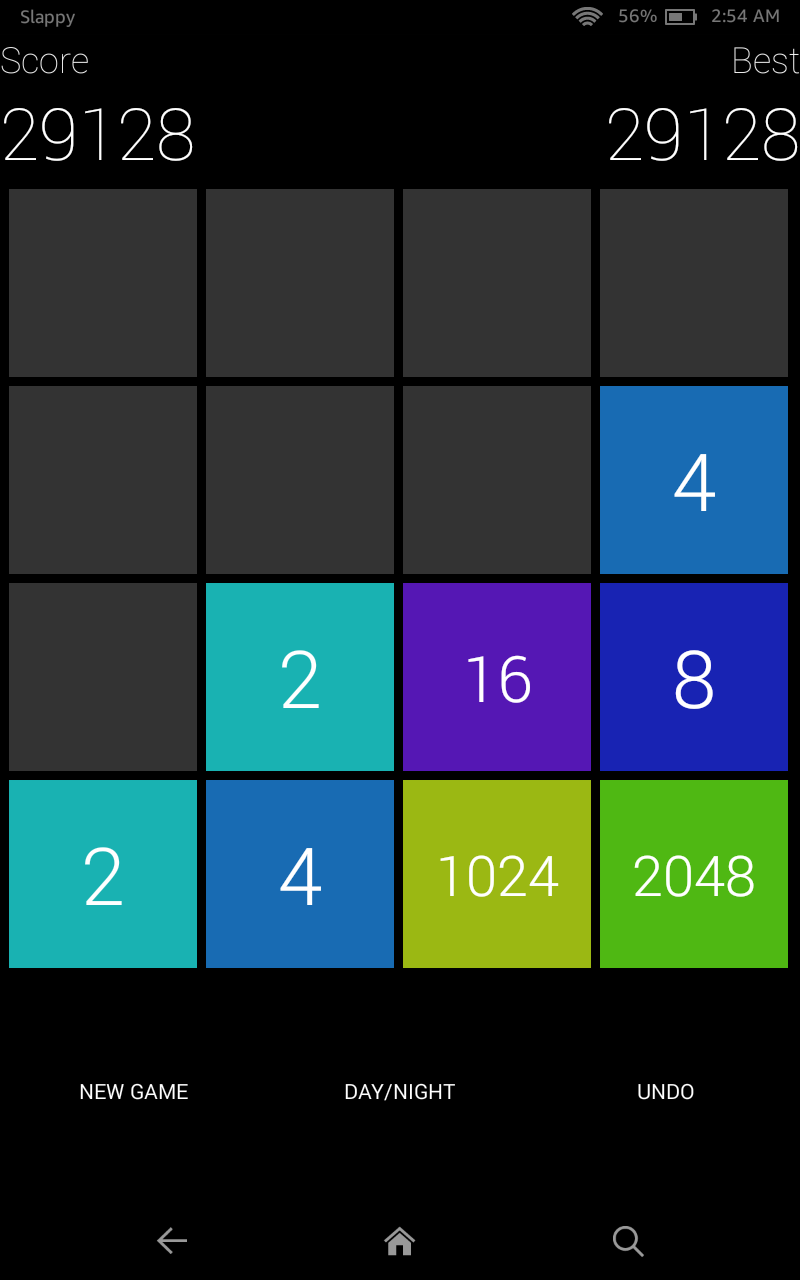Tap the battery indicator icon
Image resolution: width=800 pixels, height=1280 pixels.
coord(684,16)
